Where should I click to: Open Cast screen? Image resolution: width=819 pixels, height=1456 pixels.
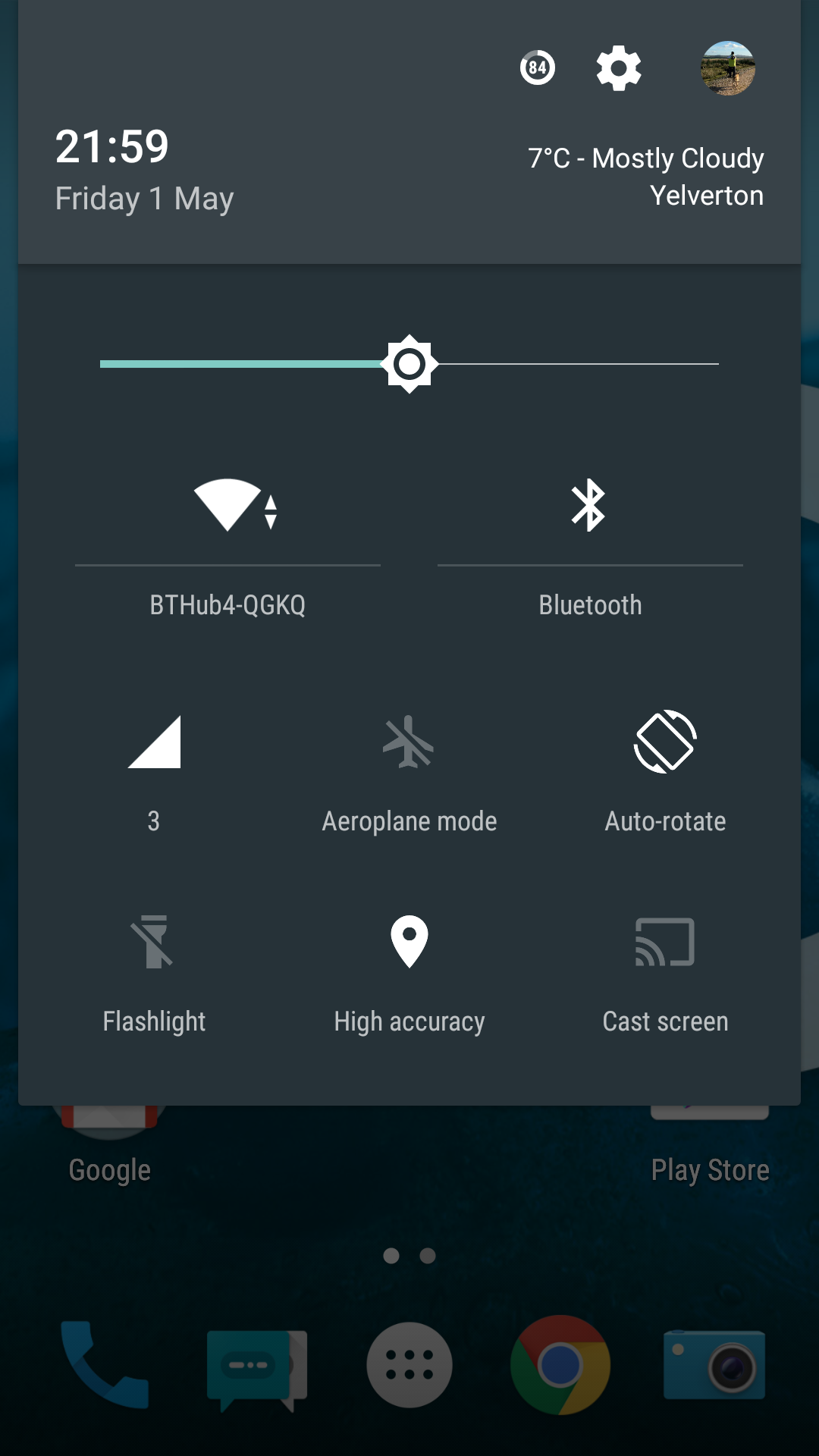tap(665, 971)
